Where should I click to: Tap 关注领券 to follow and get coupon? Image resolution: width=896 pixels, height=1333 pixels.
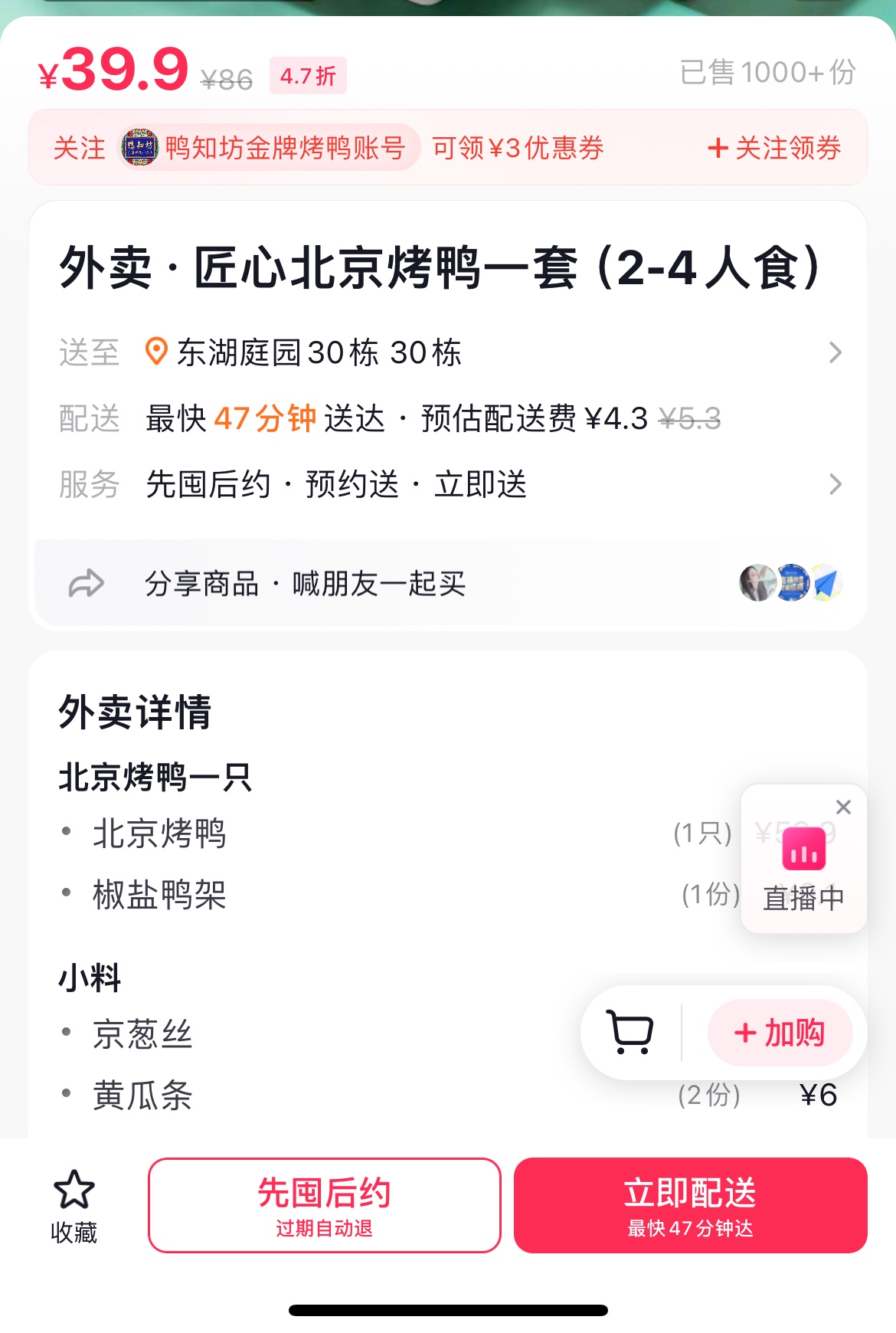tap(774, 148)
